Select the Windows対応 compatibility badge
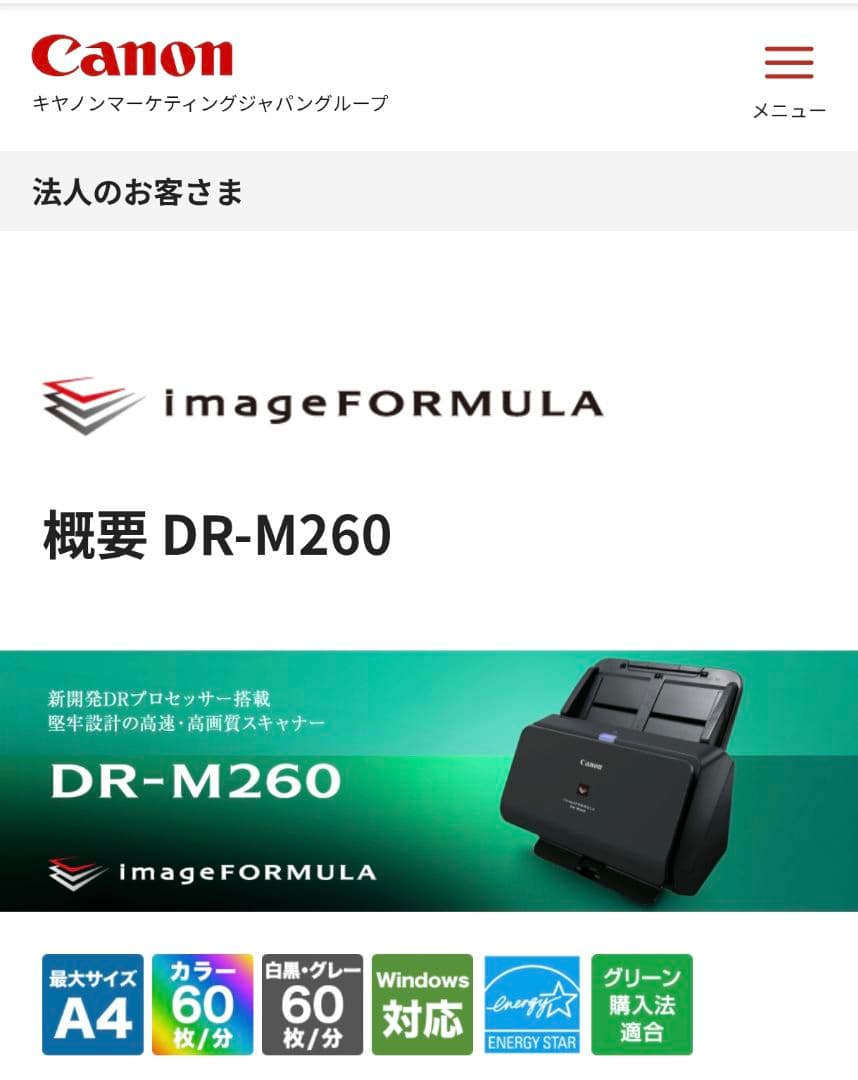 click(421, 1003)
